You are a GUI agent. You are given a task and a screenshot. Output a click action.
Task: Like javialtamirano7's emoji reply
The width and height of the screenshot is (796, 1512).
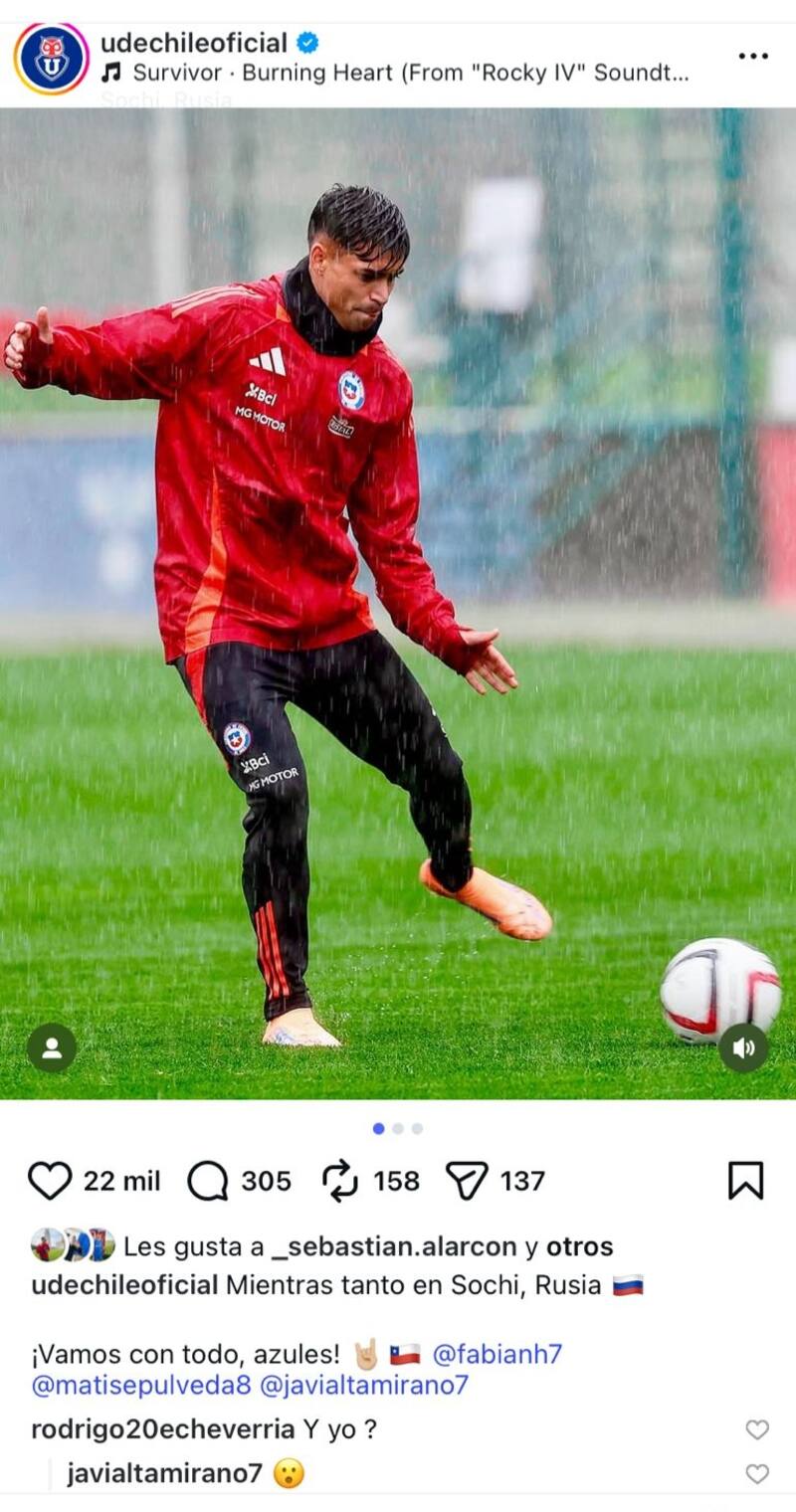(757, 1473)
